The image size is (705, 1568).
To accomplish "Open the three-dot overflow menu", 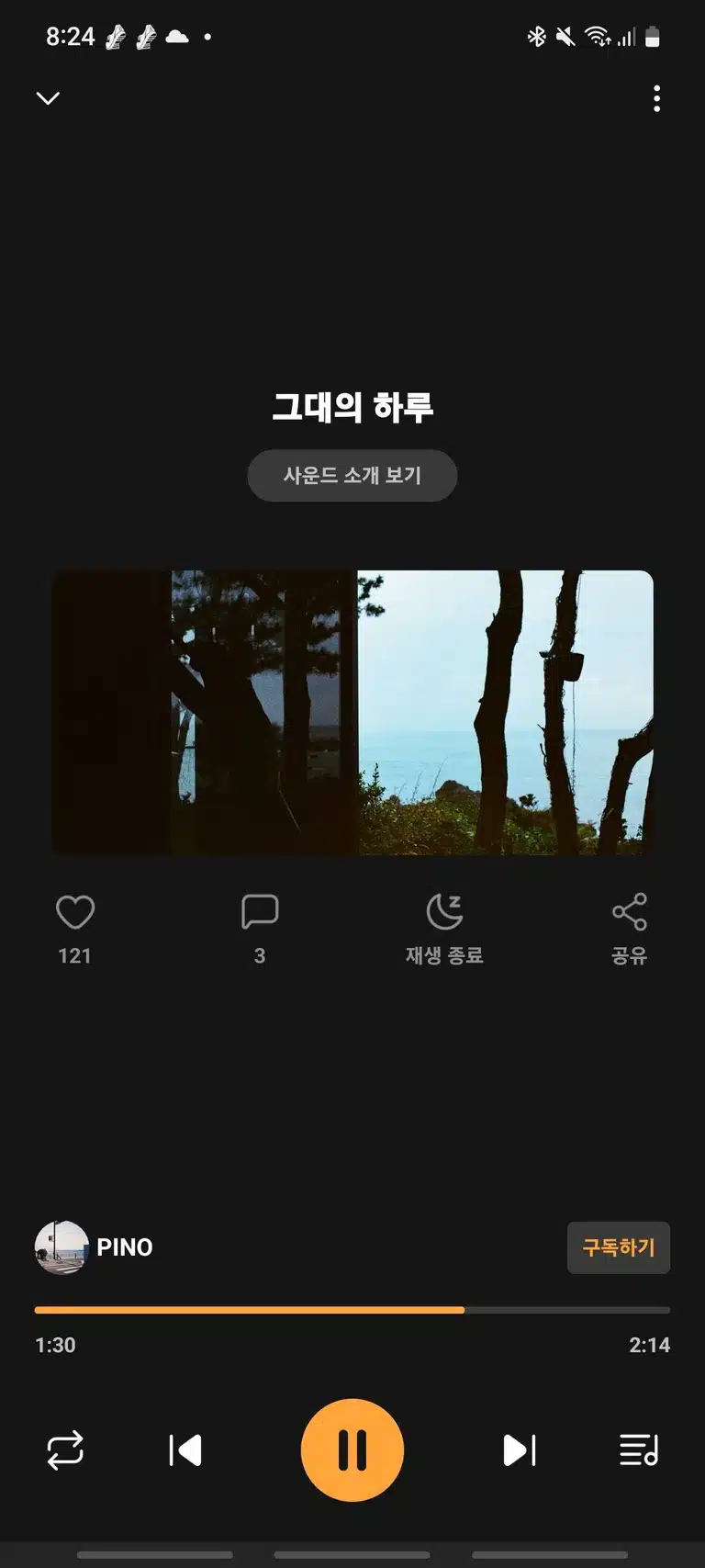I will coord(656,98).
